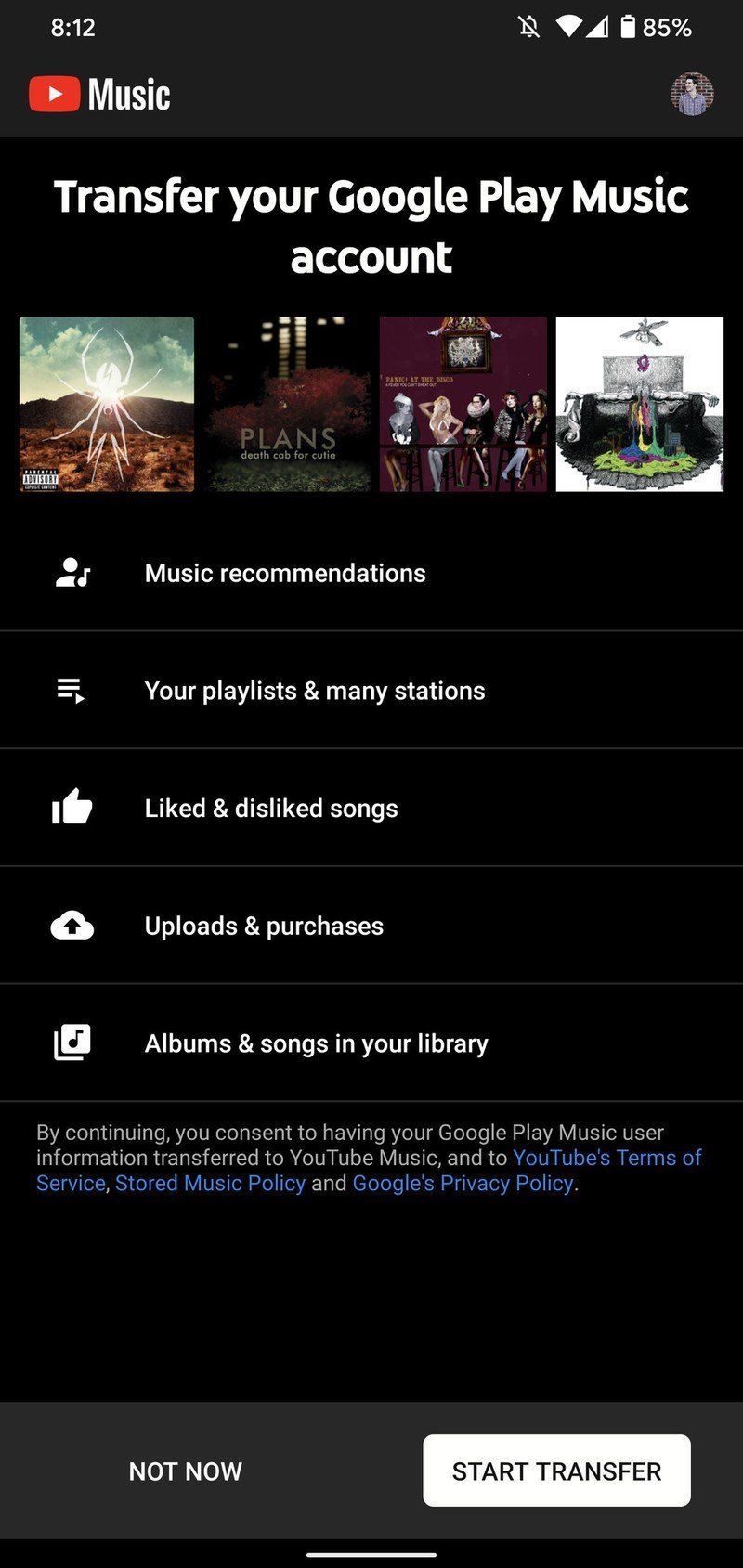Open YouTube's Terms of Service link

(607, 1158)
